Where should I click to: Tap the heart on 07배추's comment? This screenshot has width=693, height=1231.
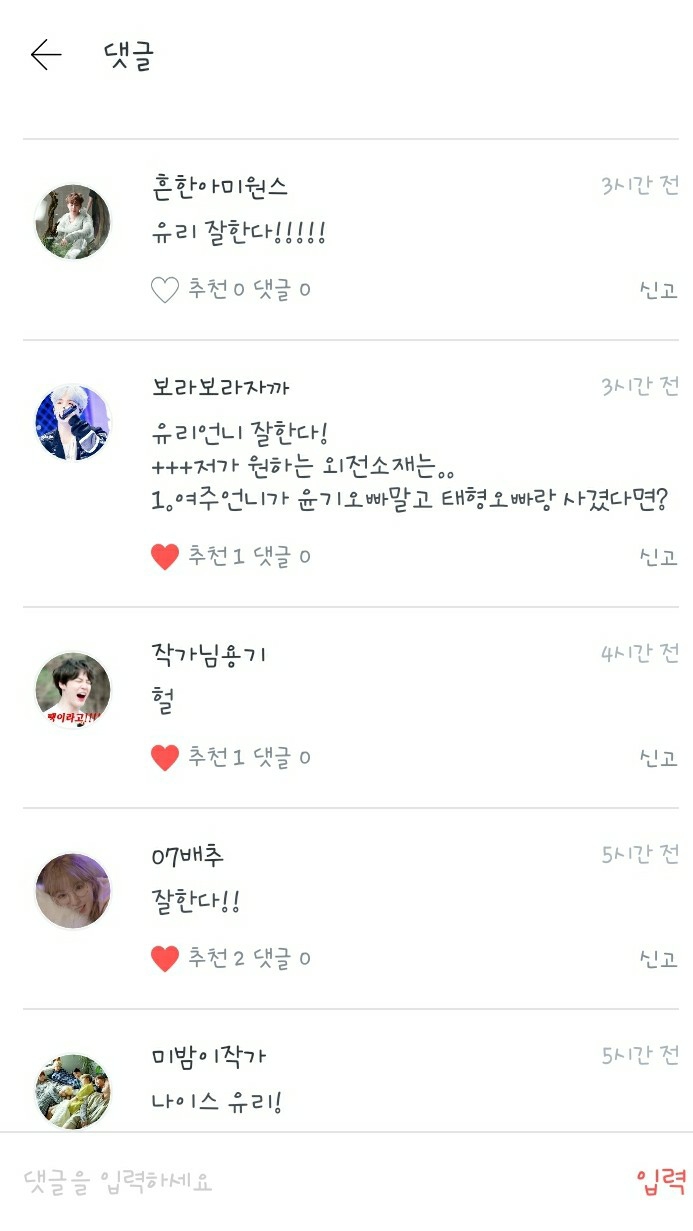pos(164,959)
